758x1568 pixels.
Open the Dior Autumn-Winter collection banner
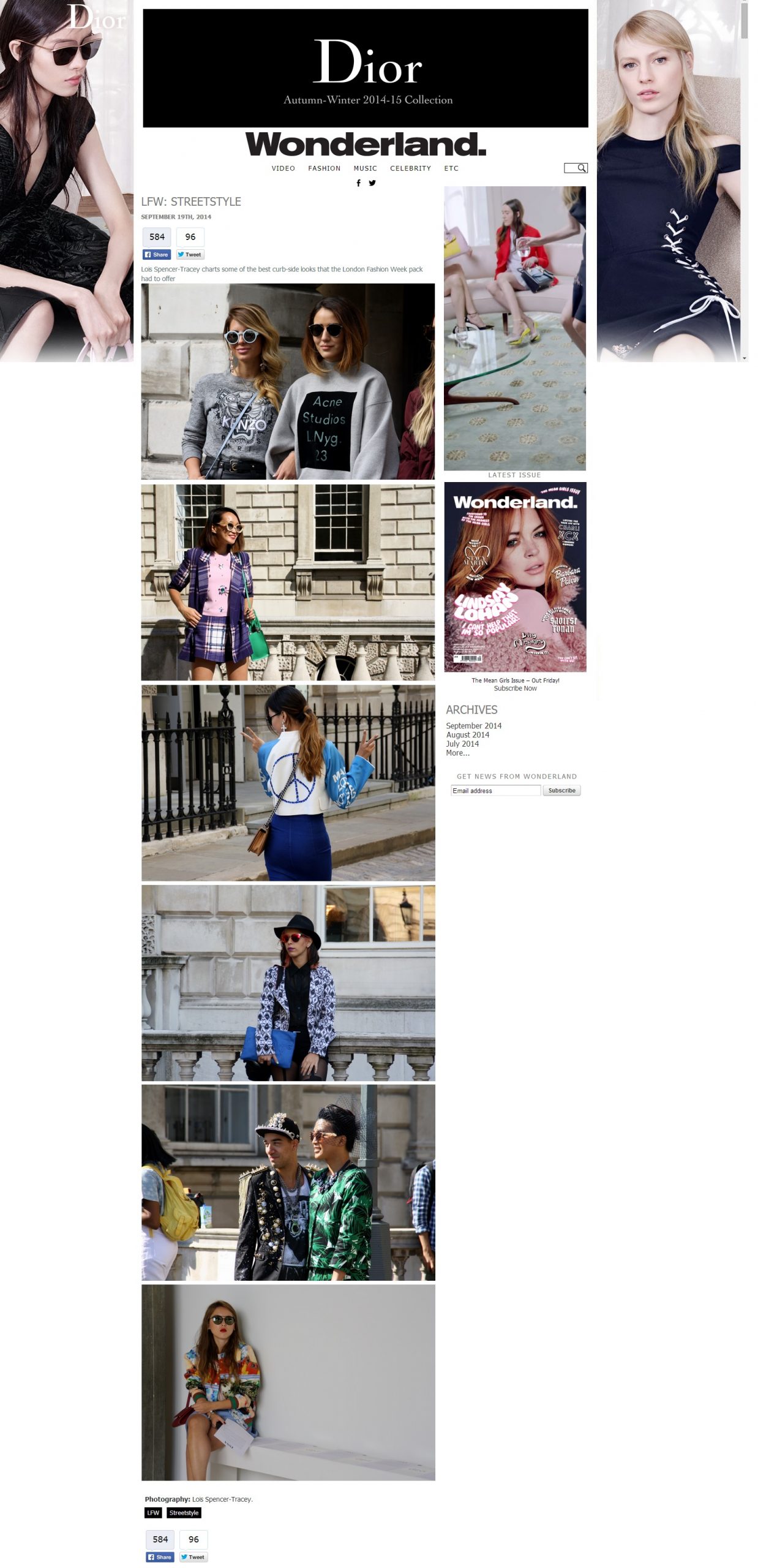[366, 68]
